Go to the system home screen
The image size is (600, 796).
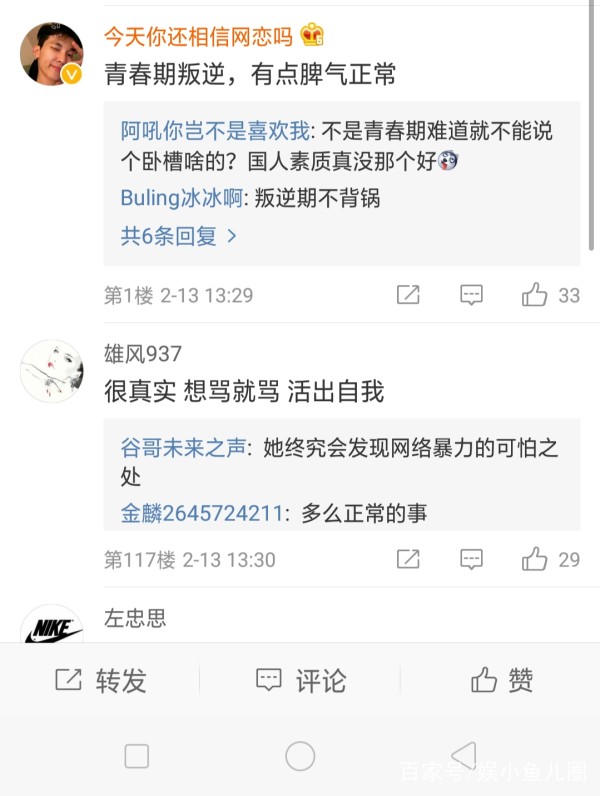[300, 756]
